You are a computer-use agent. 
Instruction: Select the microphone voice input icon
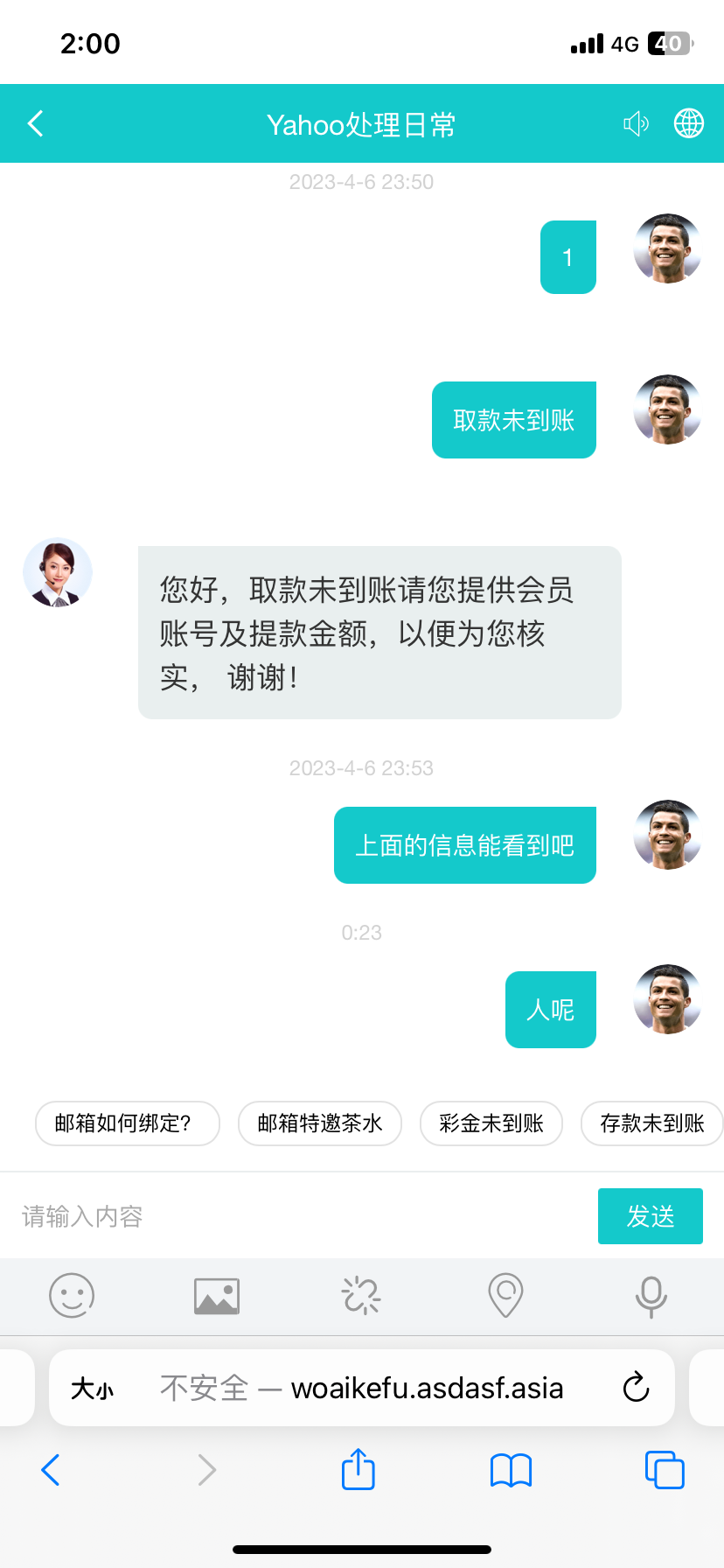coord(651,1297)
